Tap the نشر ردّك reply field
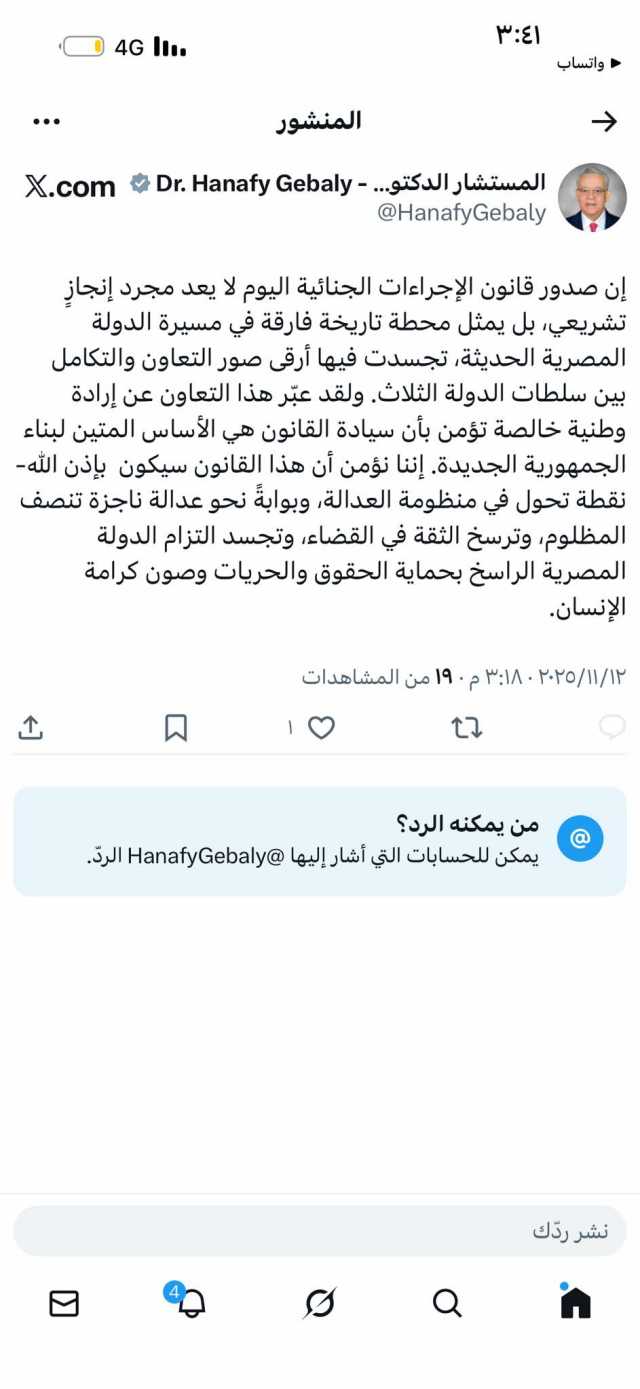 320,1231
